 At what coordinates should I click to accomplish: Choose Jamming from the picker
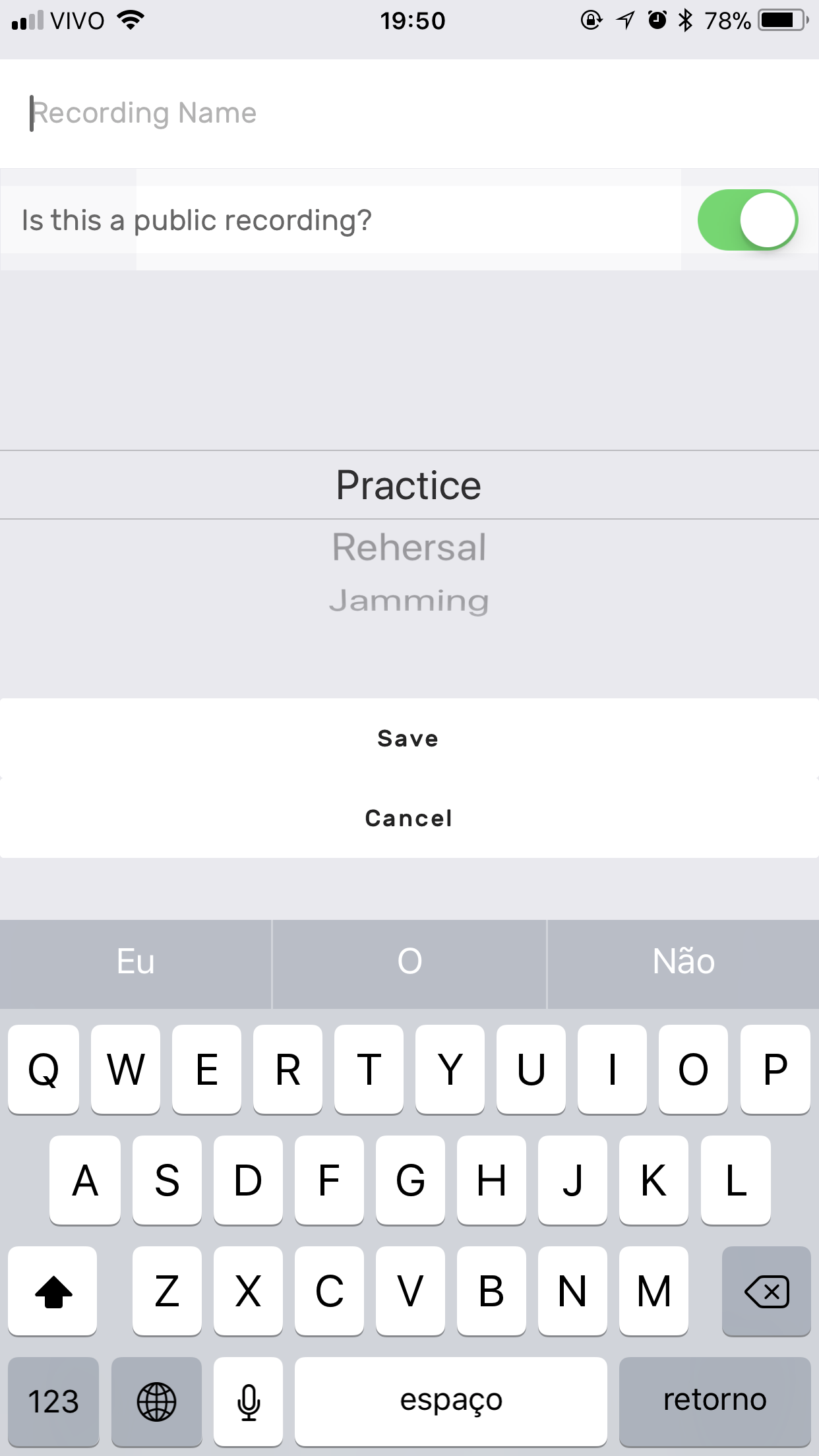coord(409,601)
